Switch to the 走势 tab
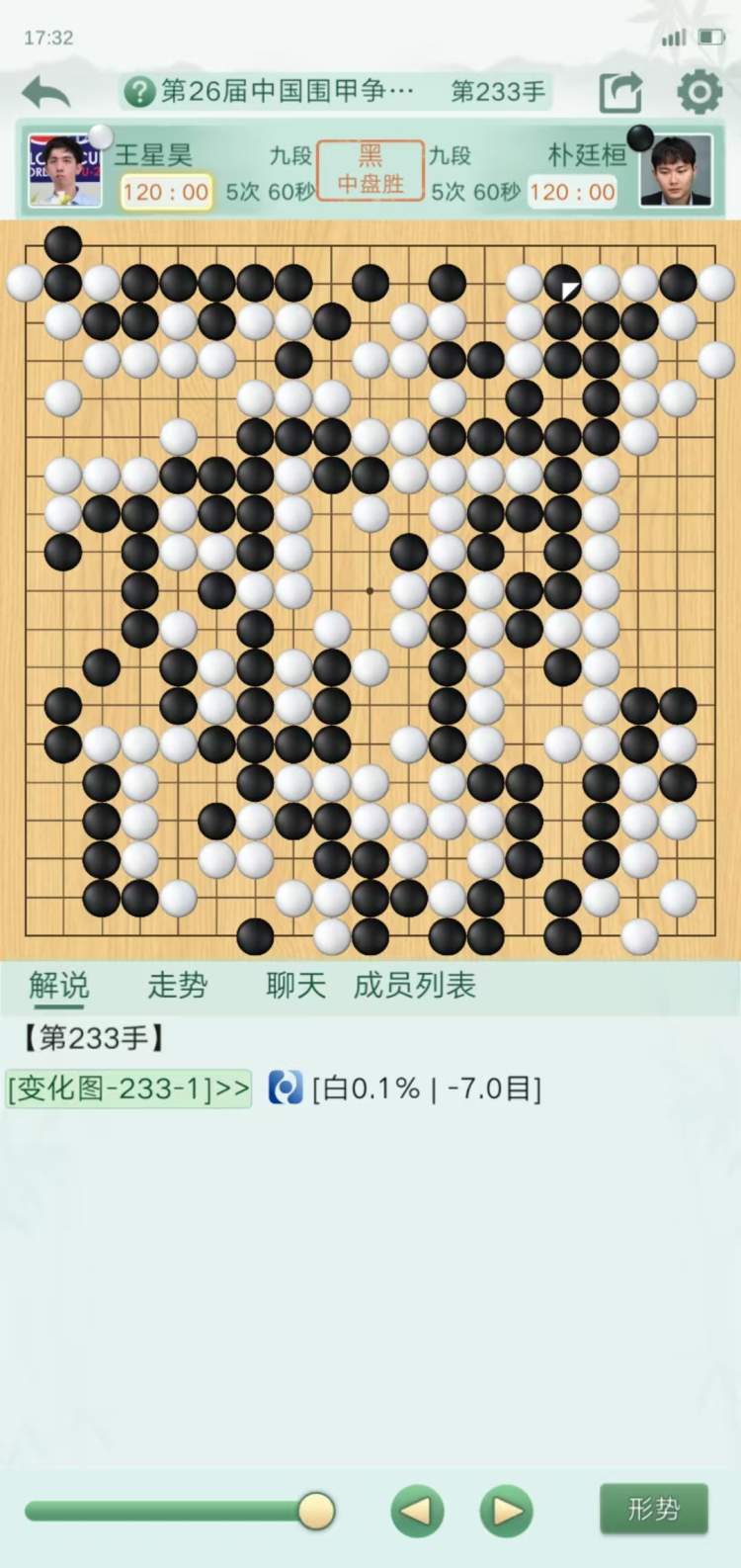This screenshot has width=741, height=1568. [177, 985]
